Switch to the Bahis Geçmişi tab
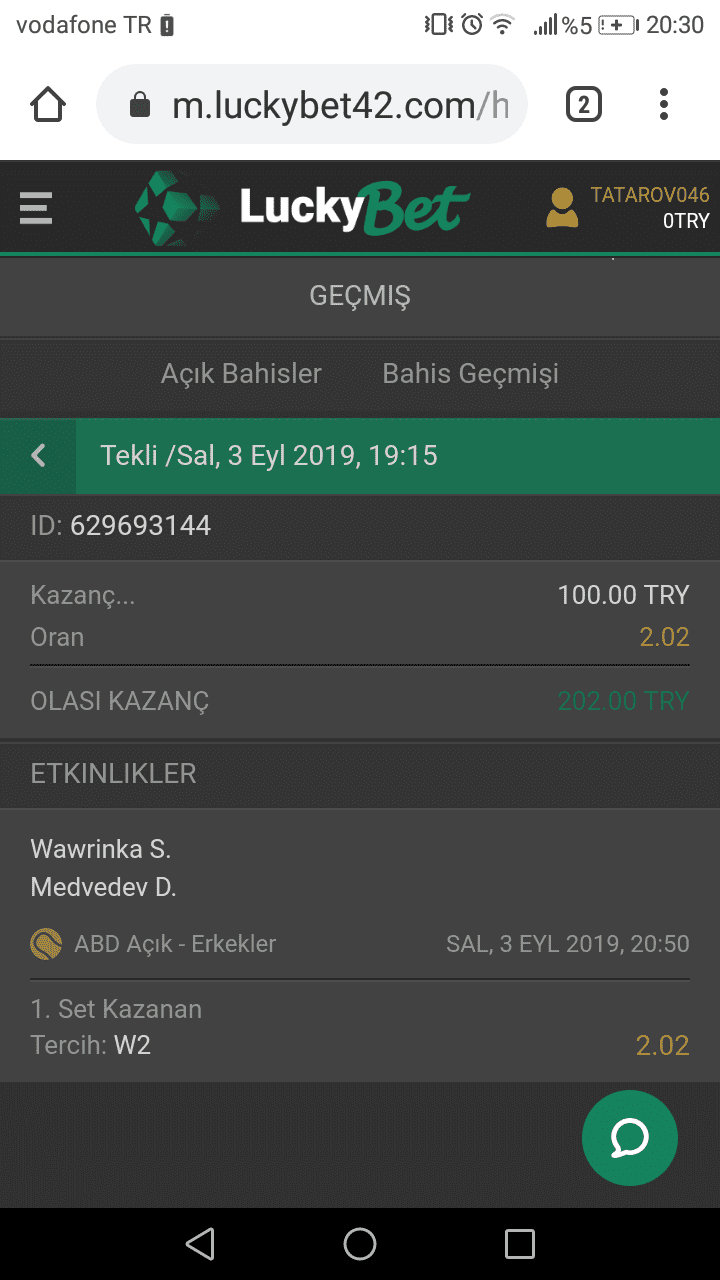Image resolution: width=720 pixels, height=1280 pixels. (x=470, y=374)
